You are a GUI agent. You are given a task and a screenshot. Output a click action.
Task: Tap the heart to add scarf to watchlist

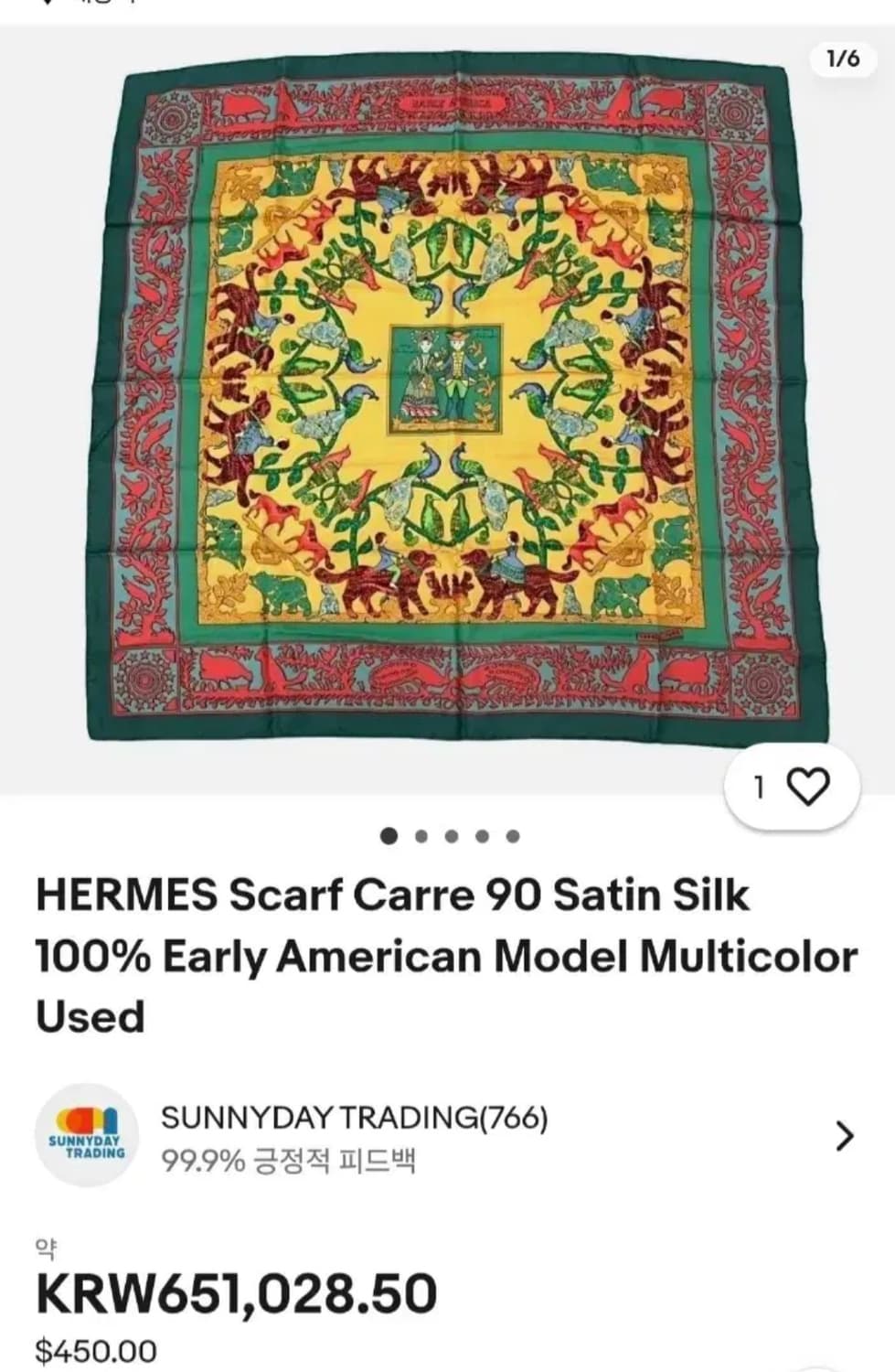809,785
